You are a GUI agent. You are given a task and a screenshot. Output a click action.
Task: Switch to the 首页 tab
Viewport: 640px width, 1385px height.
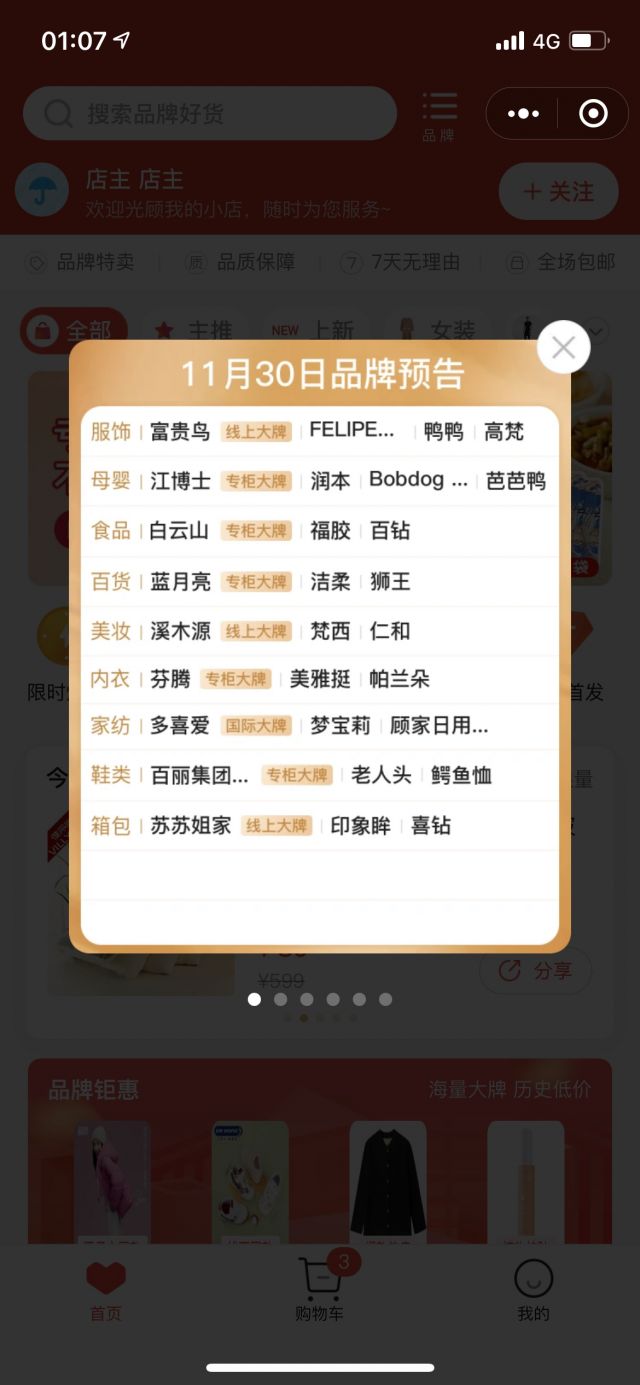[106, 1290]
